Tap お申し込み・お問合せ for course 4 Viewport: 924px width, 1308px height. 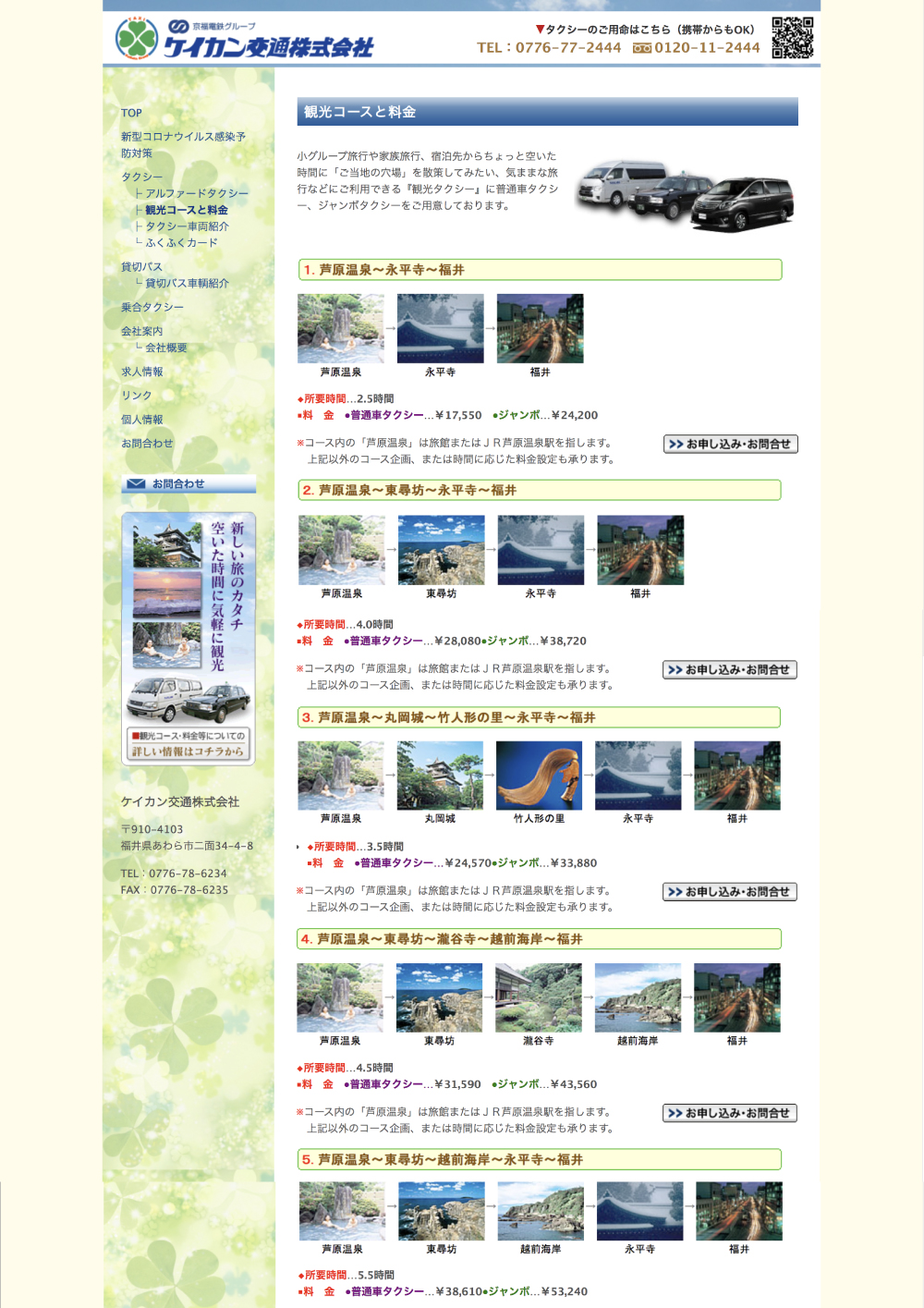(729, 1113)
